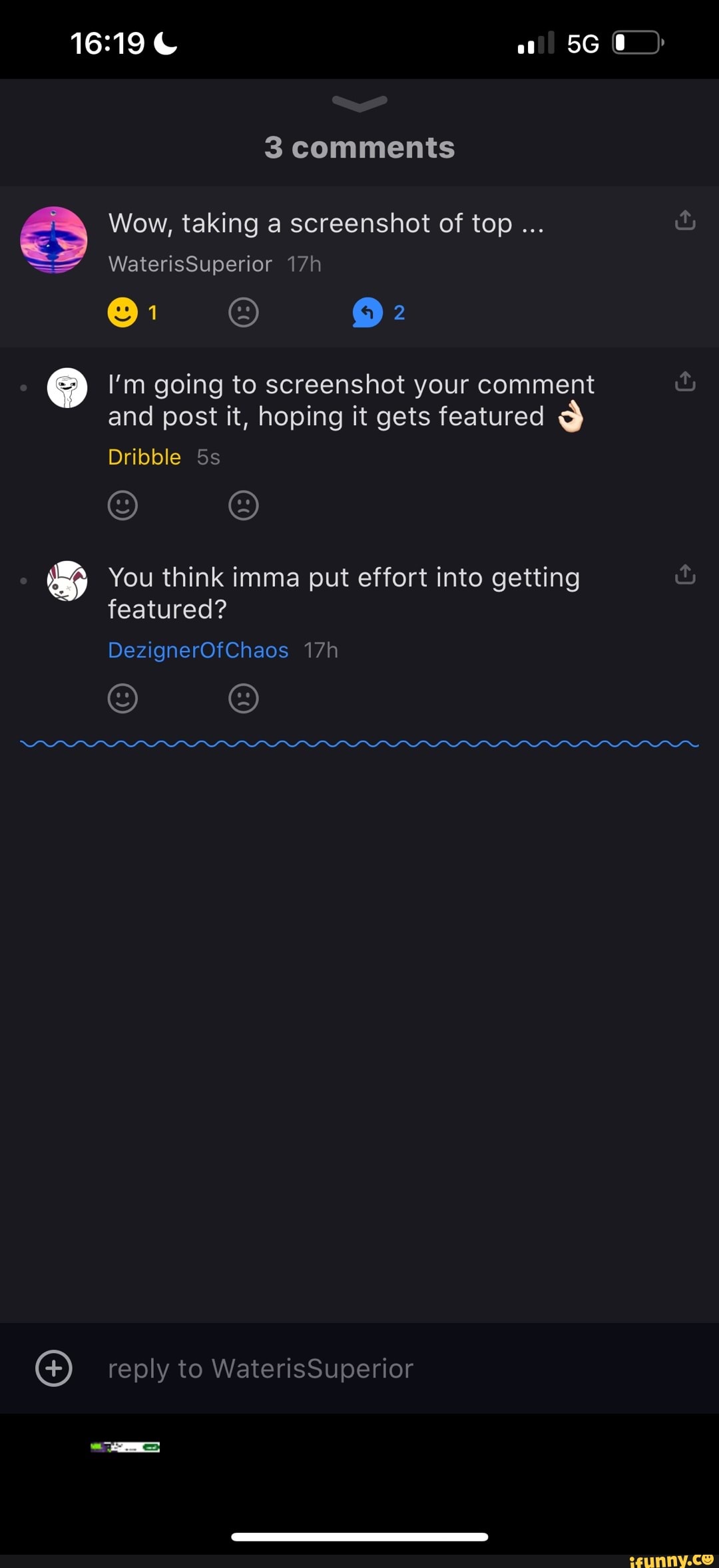719x1568 pixels.
Task: Select the smile icon under DezignerOfChaos's comment
Action: (x=123, y=698)
